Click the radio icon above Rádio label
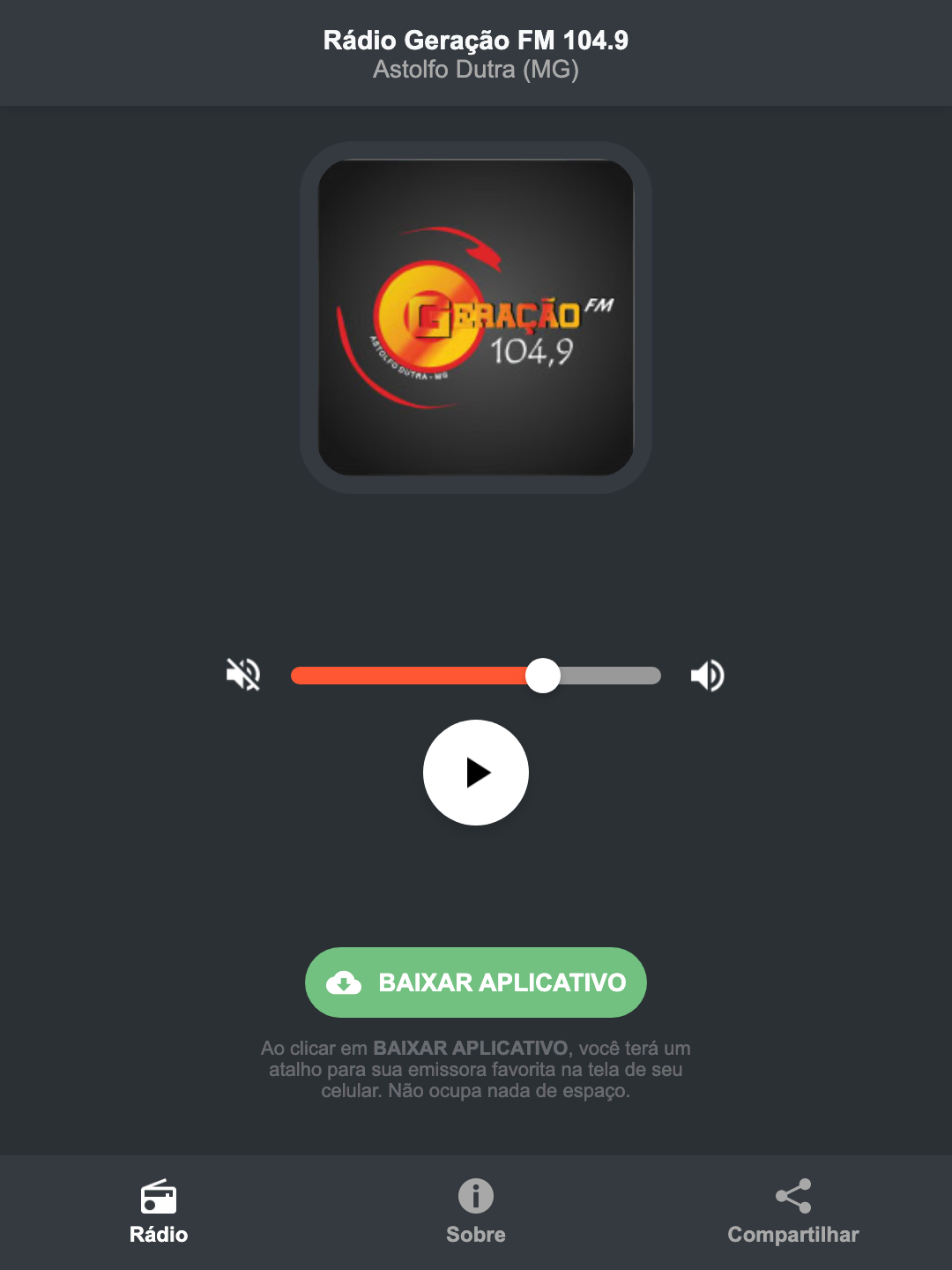The height and width of the screenshot is (1270, 952). point(159,1199)
